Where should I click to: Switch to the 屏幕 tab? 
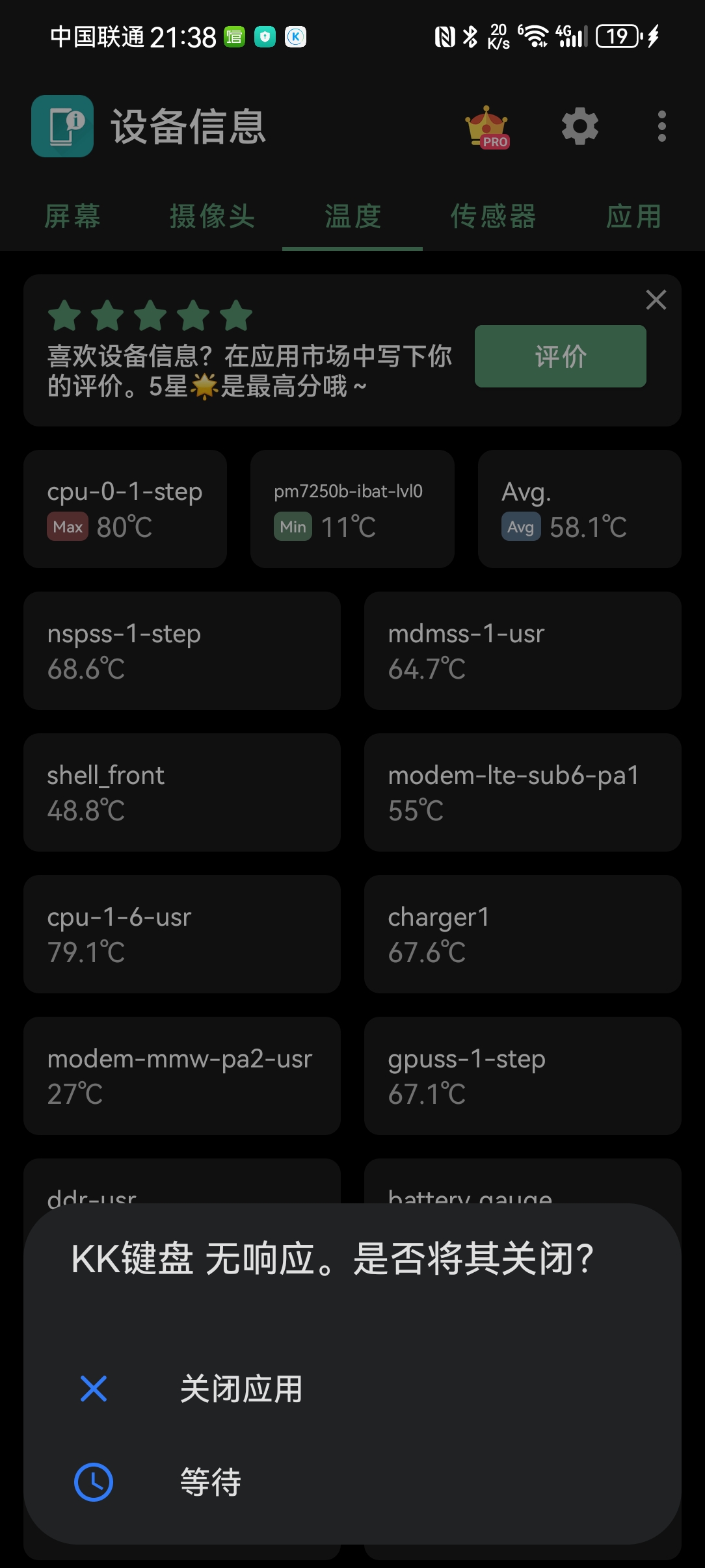(x=72, y=216)
